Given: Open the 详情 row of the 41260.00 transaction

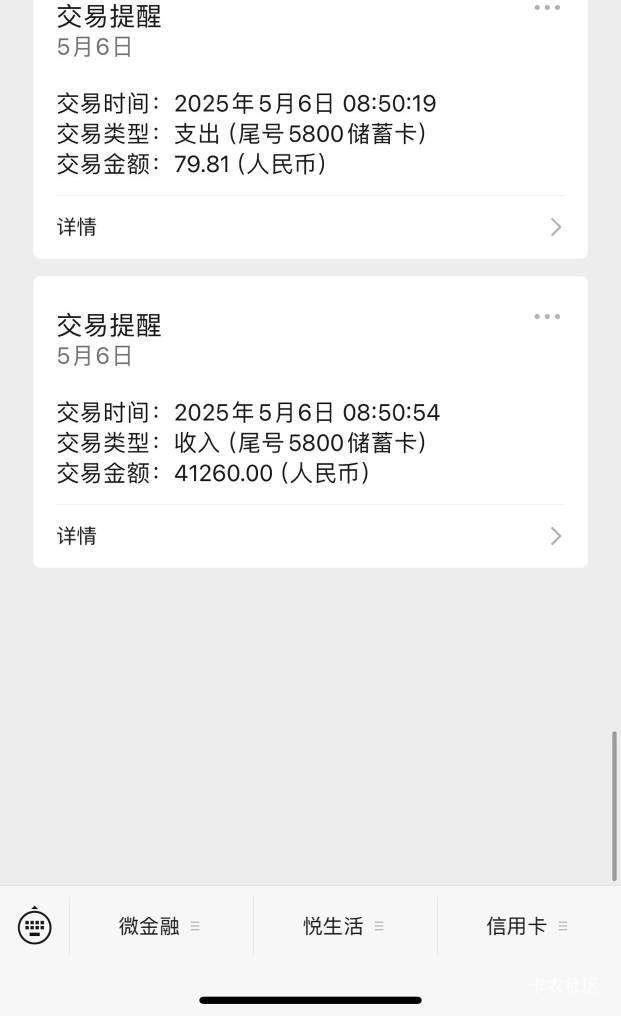Looking at the screenshot, I should [310, 536].
